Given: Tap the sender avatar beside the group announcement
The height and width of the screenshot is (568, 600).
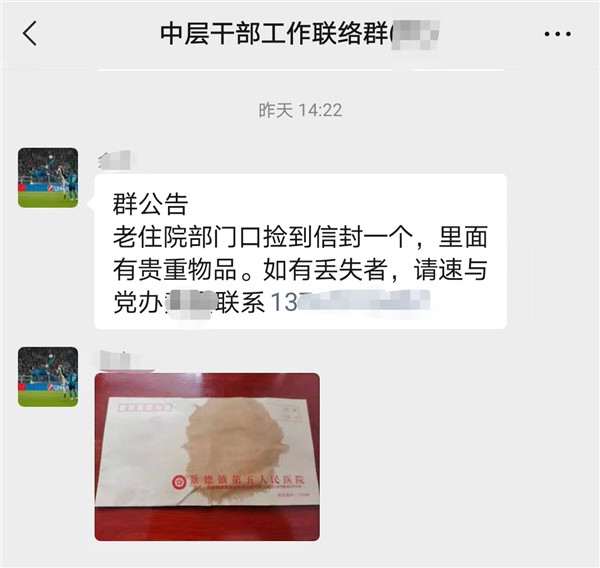Looking at the screenshot, I should [x=48, y=178].
